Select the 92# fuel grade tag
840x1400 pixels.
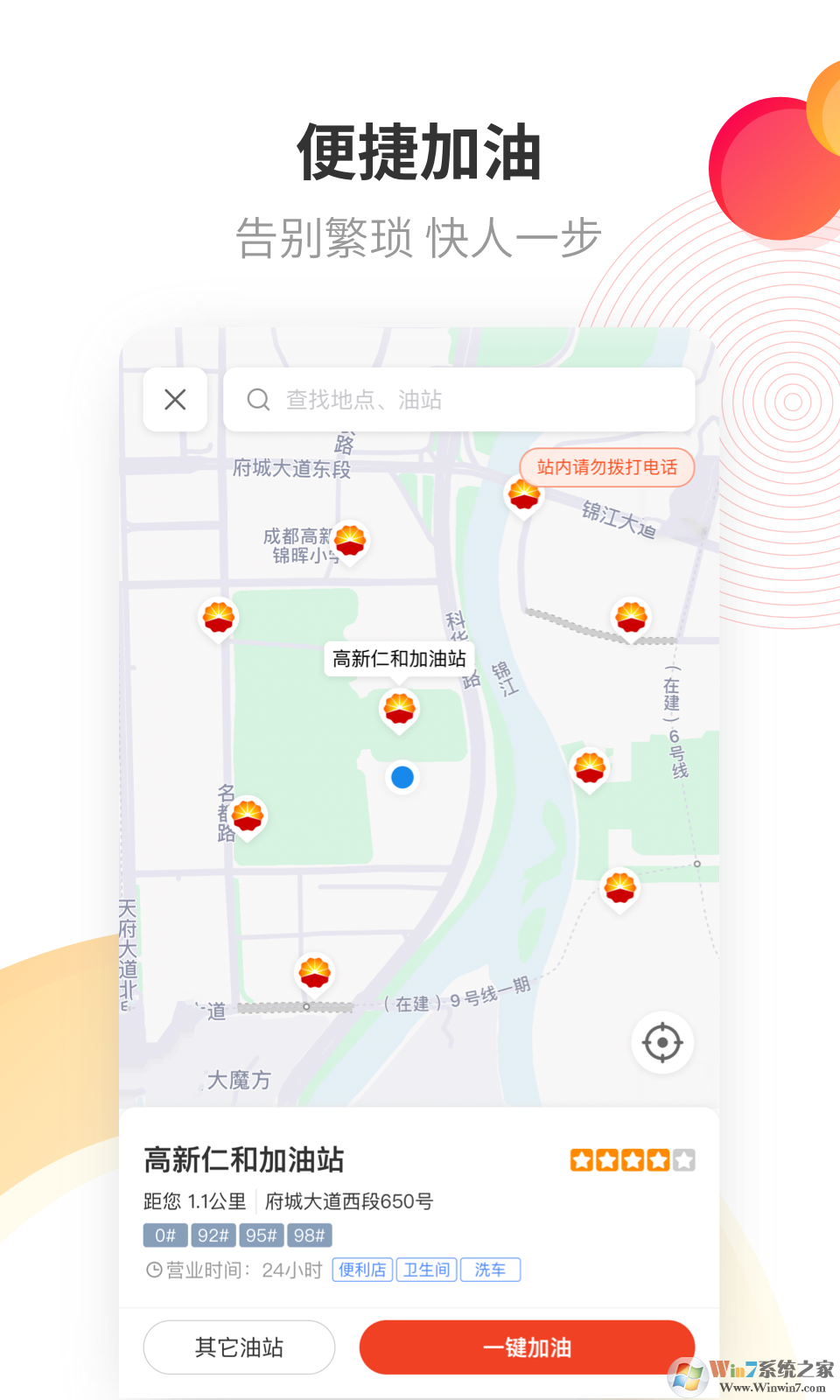click(x=213, y=1235)
